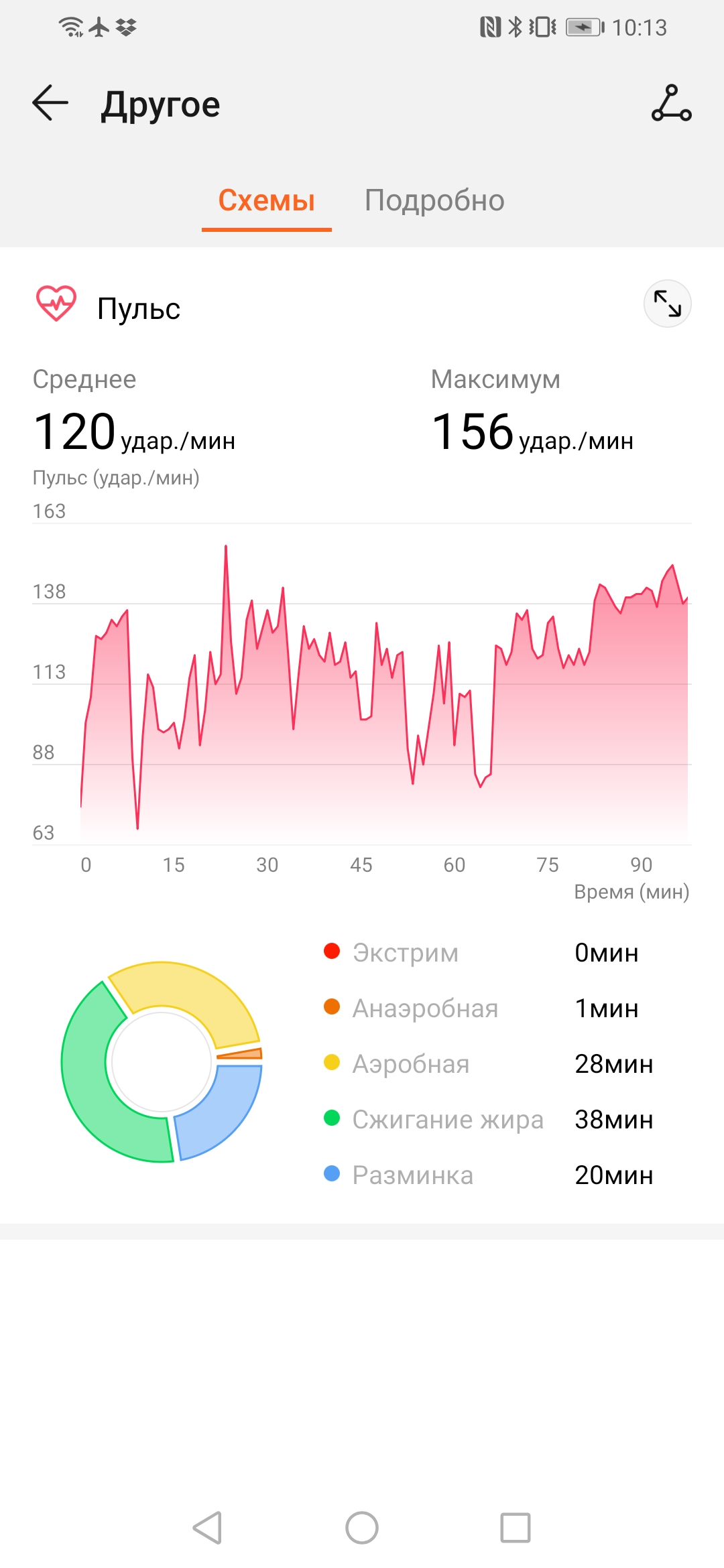The width and height of the screenshot is (724, 1568).
Task: Select the red Экстрим zone dot
Action: pyautogui.click(x=331, y=951)
